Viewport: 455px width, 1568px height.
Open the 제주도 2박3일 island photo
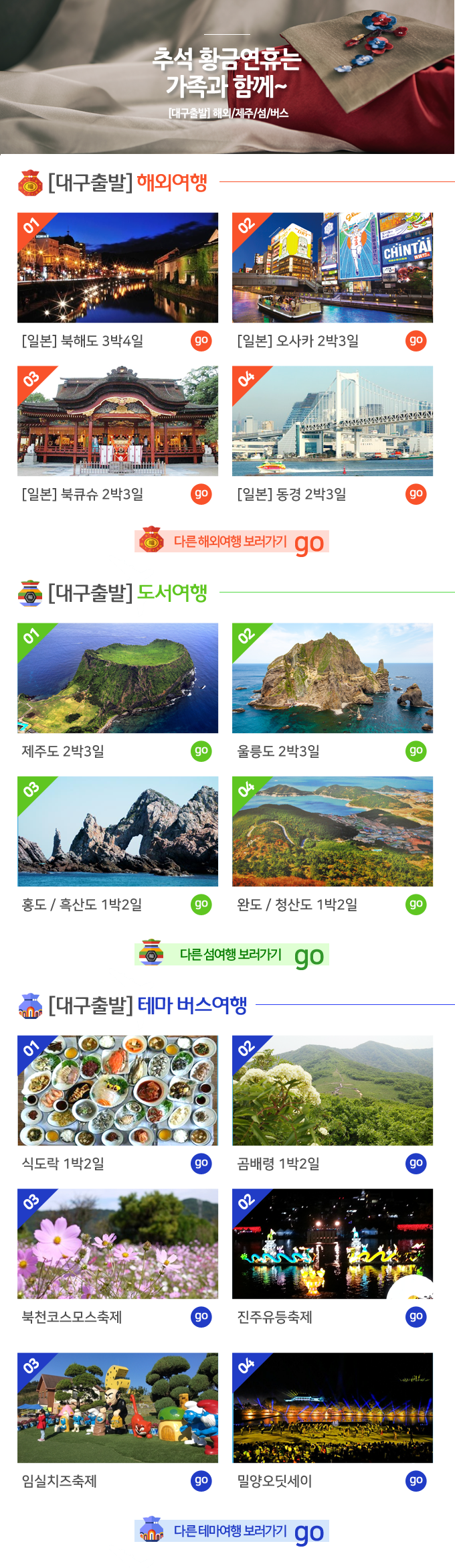tap(118, 678)
